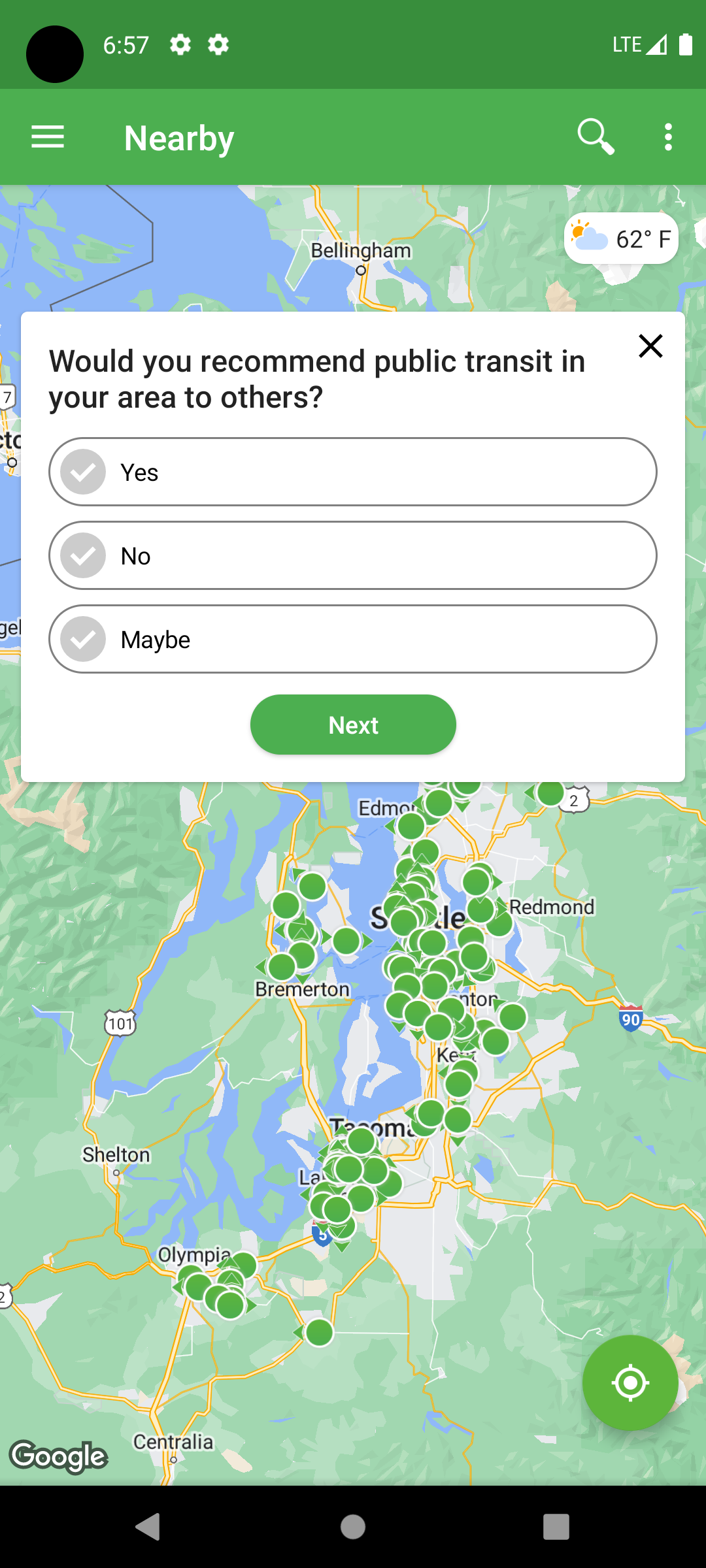Open the overflow menu
Image resolution: width=706 pixels, height=1568 pixels.
tap(667, 137)
